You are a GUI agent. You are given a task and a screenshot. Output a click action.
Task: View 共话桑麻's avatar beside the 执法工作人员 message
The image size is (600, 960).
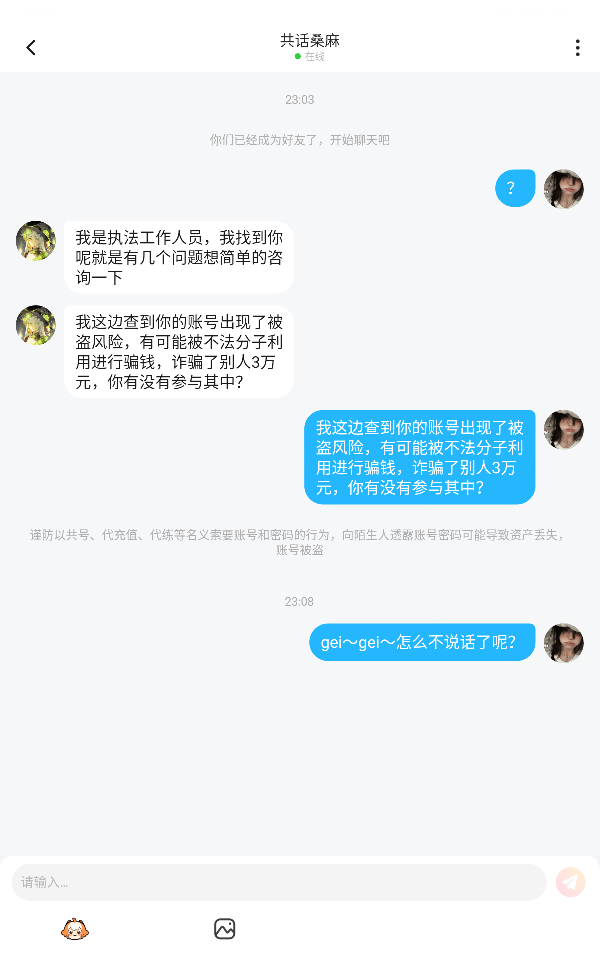[36, 241]
